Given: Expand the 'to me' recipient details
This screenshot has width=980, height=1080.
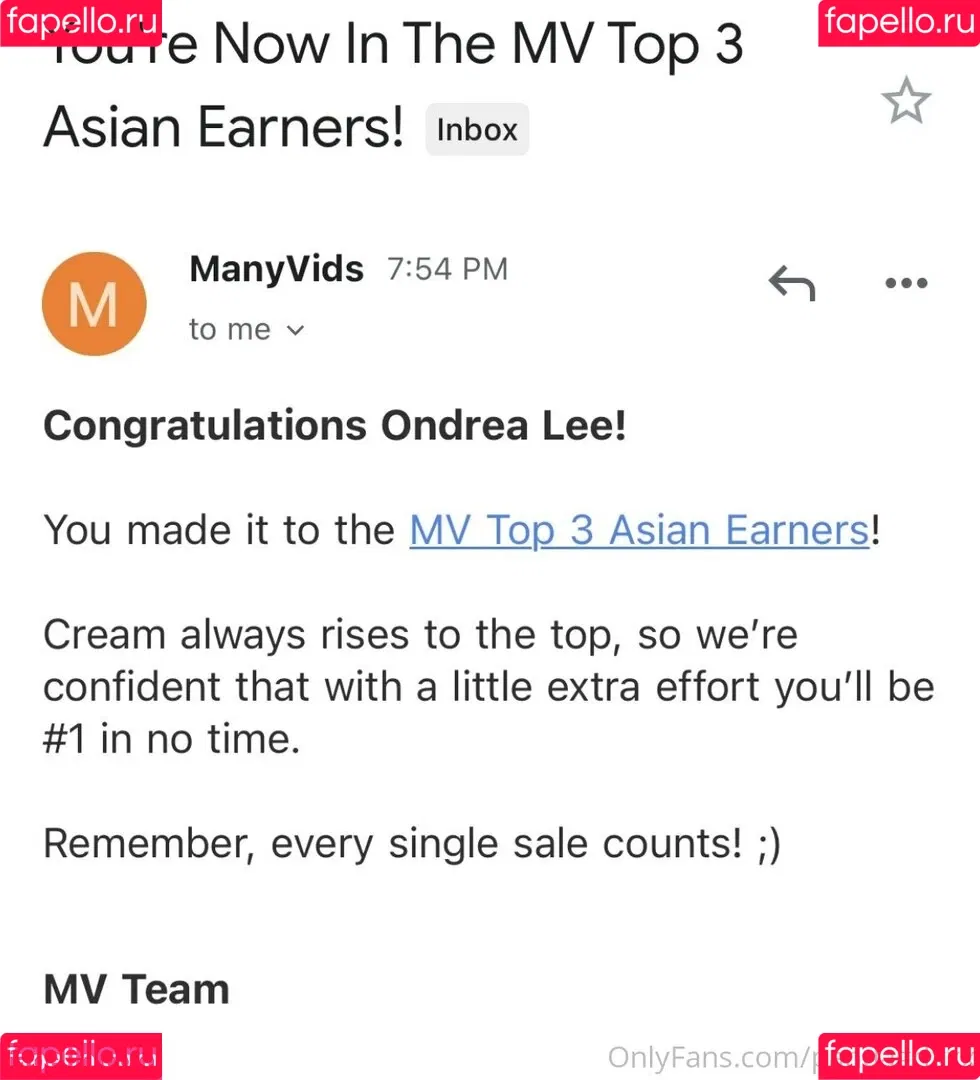Looking at the screenshot, I should pyautogui.click(x=293, y=331).
